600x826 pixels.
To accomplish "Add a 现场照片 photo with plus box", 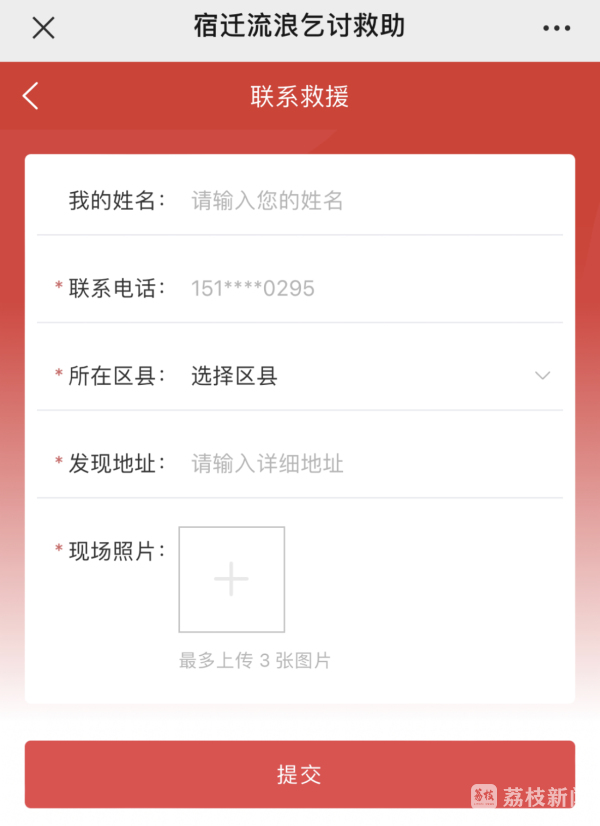I will coord(231,579).
